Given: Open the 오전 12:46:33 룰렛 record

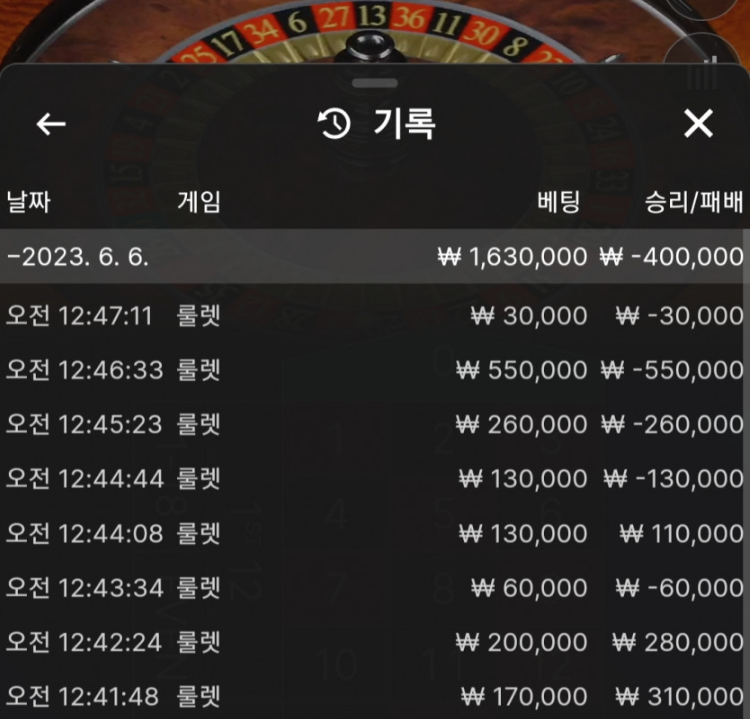Looking at the screenshot, I should coord(374,370).
